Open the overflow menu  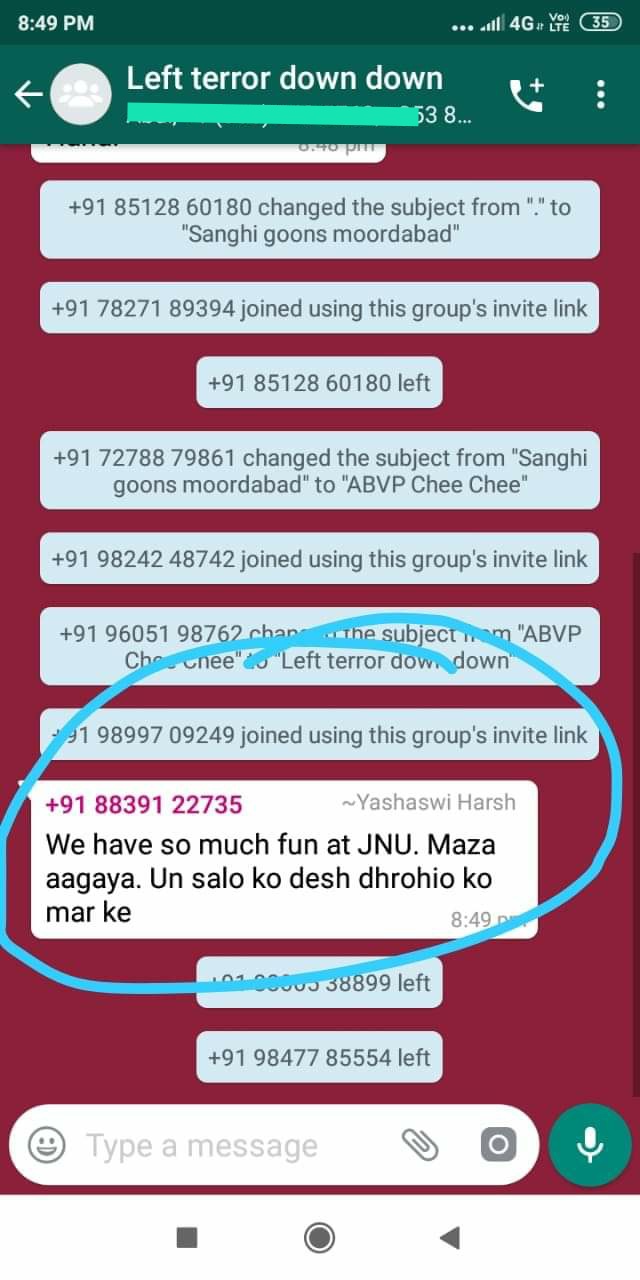[x=601, y=94]
